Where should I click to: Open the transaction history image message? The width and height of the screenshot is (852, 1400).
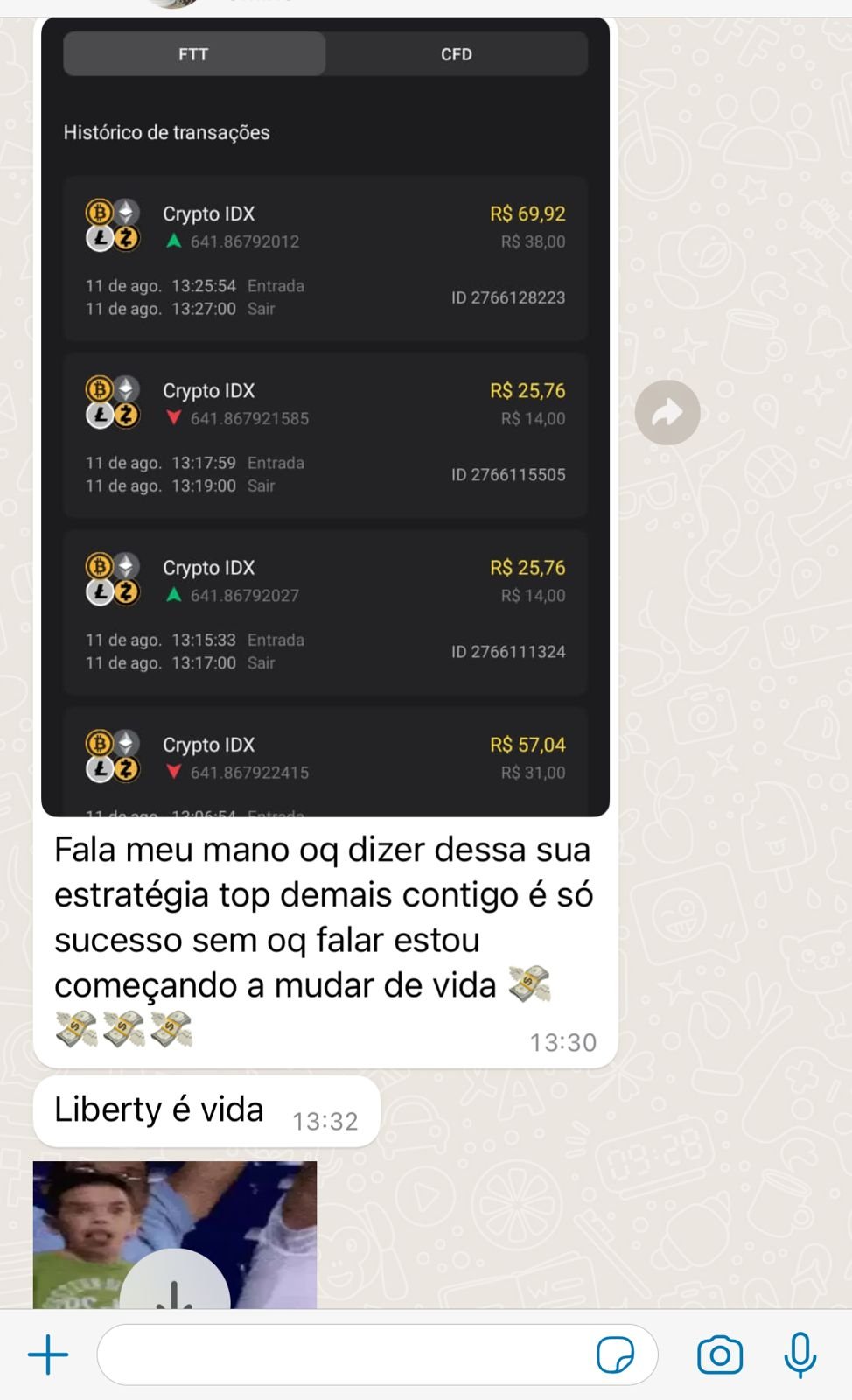(x=325, y=416)
